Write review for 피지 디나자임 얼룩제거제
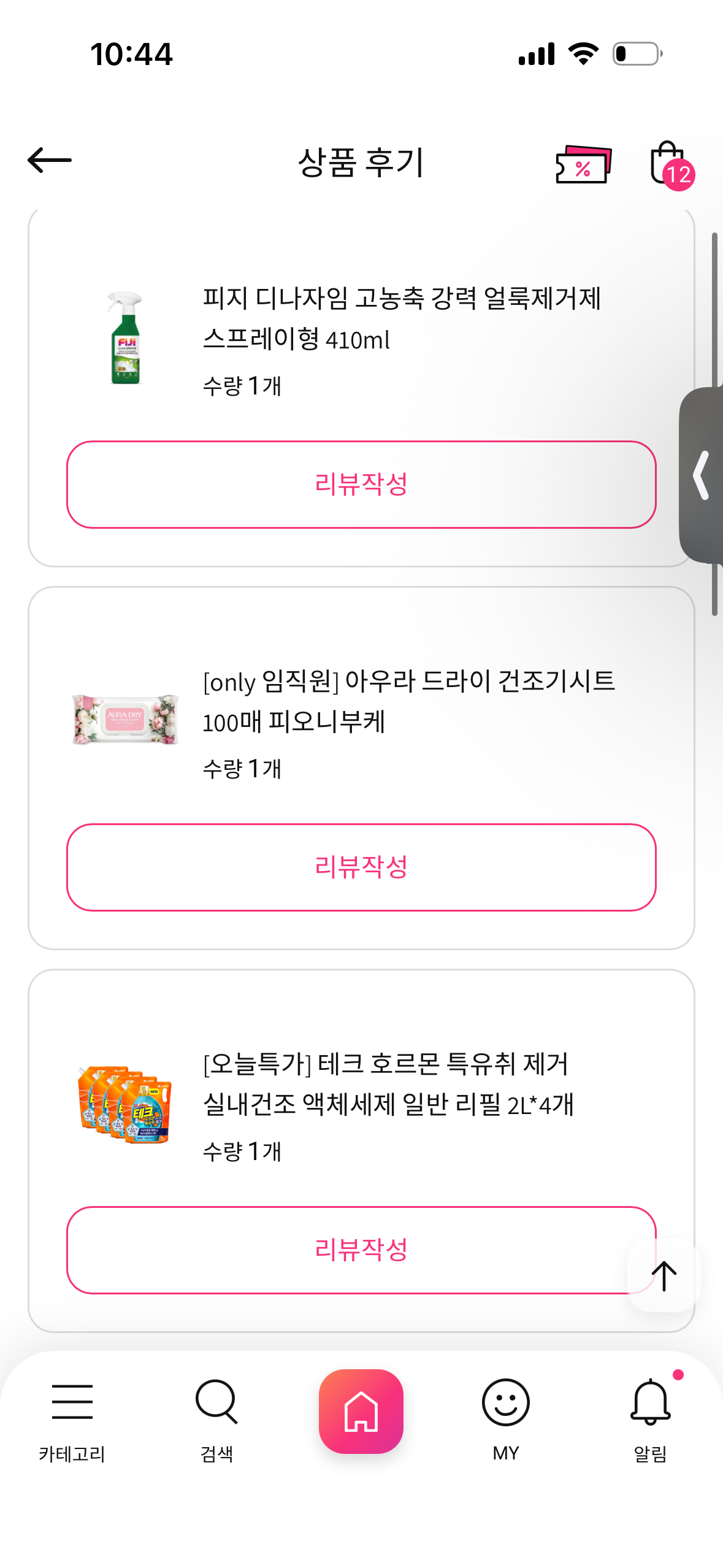This screenshot has width=723, height=1568. click(x=361, y=484)
